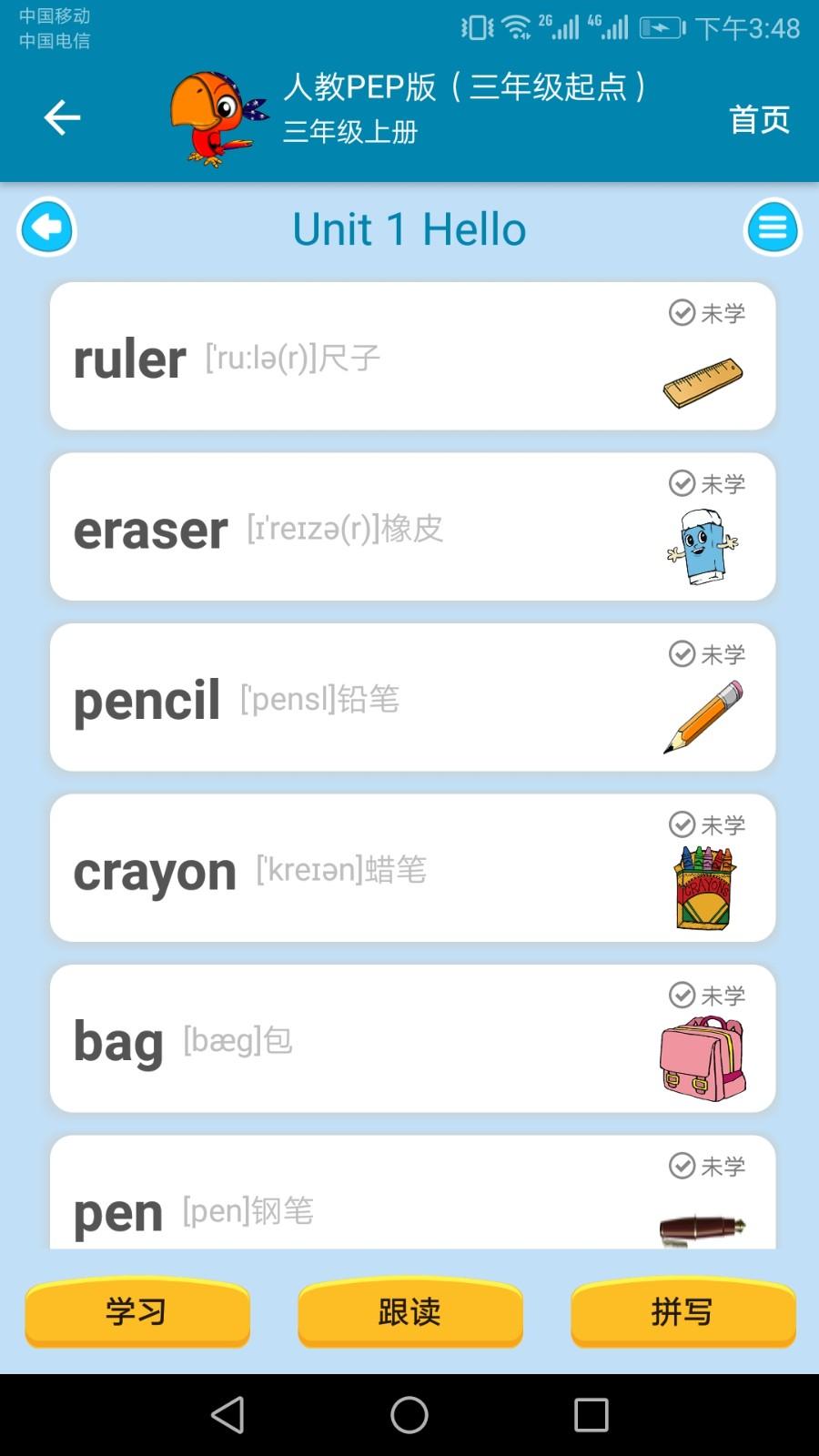The image size is (819, 1456).
Task: Tap the Unit 1 Hello title
Action: click(409, 228)
